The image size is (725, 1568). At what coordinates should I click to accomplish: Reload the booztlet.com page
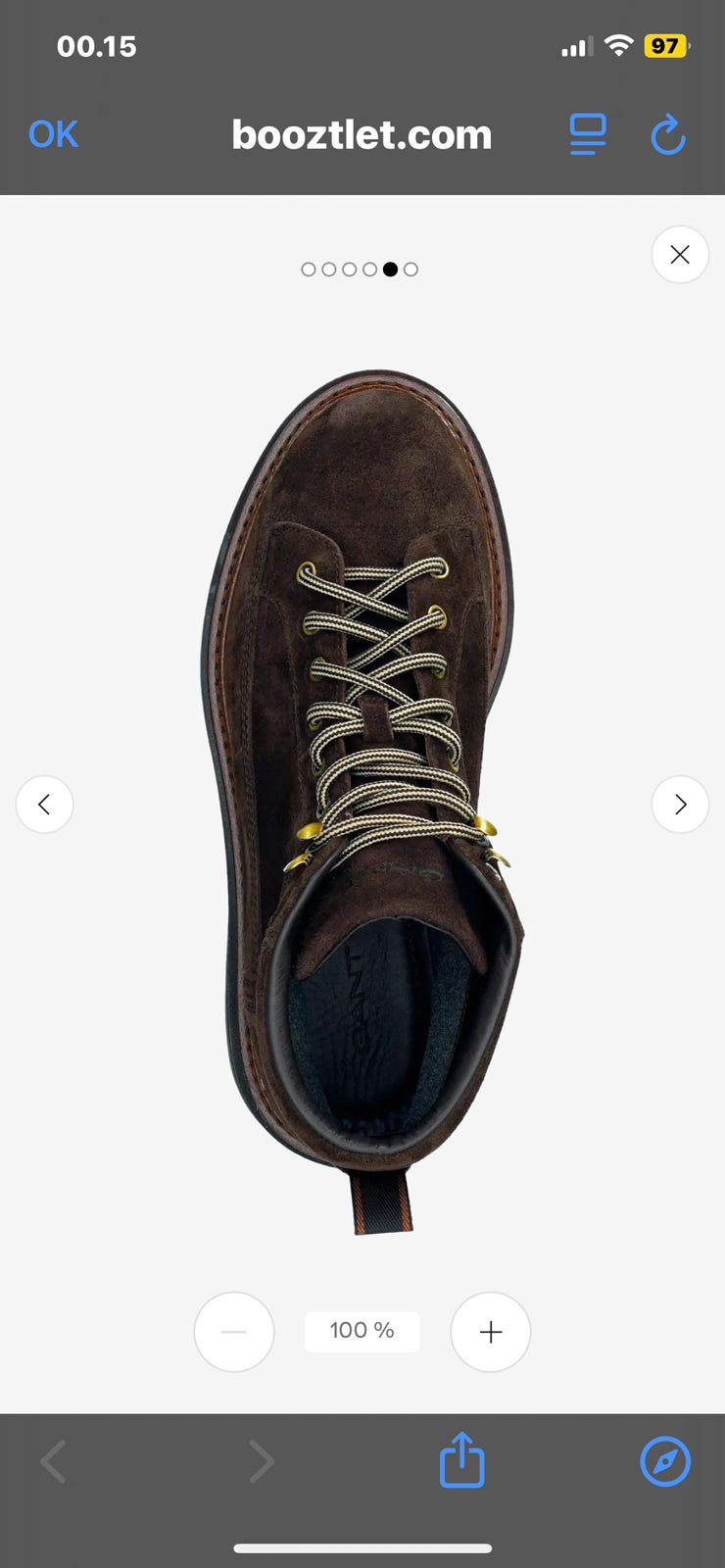coord(668,134)
